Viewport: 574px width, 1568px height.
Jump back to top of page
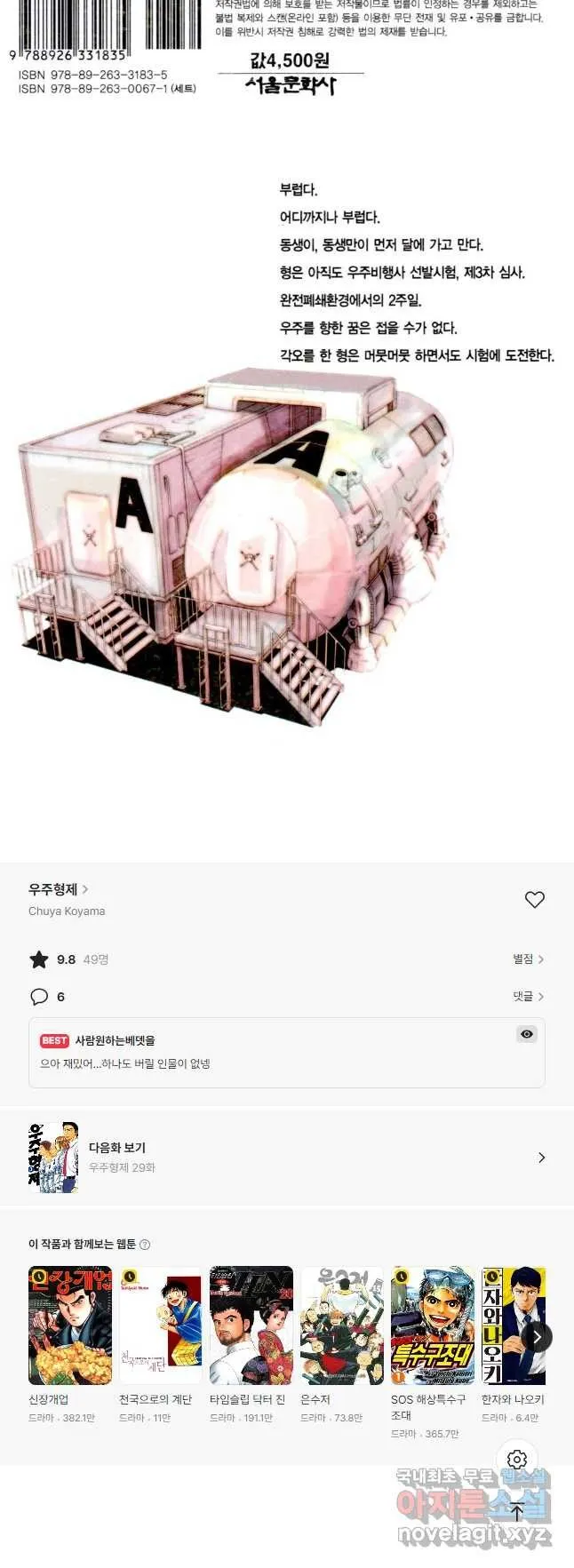click(x=517, y=1513)
